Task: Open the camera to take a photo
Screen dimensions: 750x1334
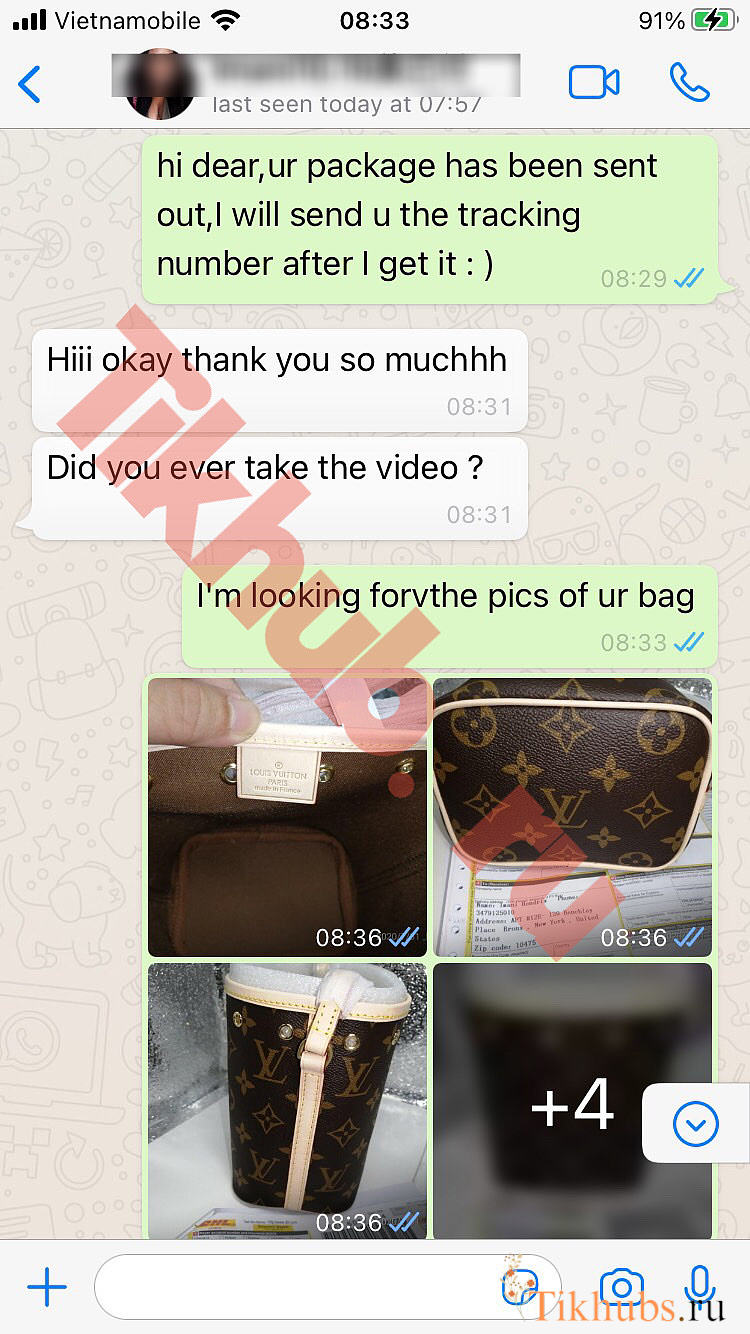Action: click(x=621, y=1288)
